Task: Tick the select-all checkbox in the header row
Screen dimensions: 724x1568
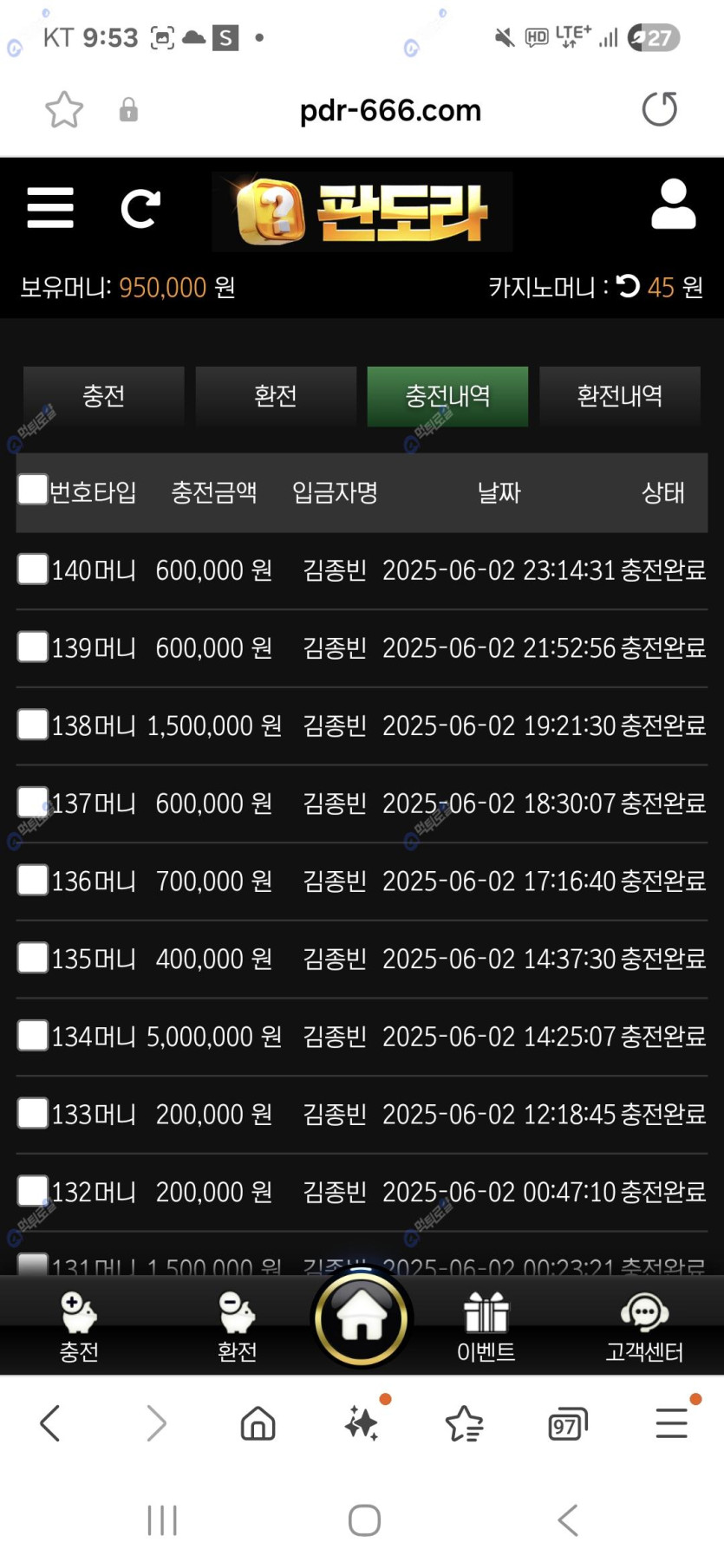Action: 33,490
